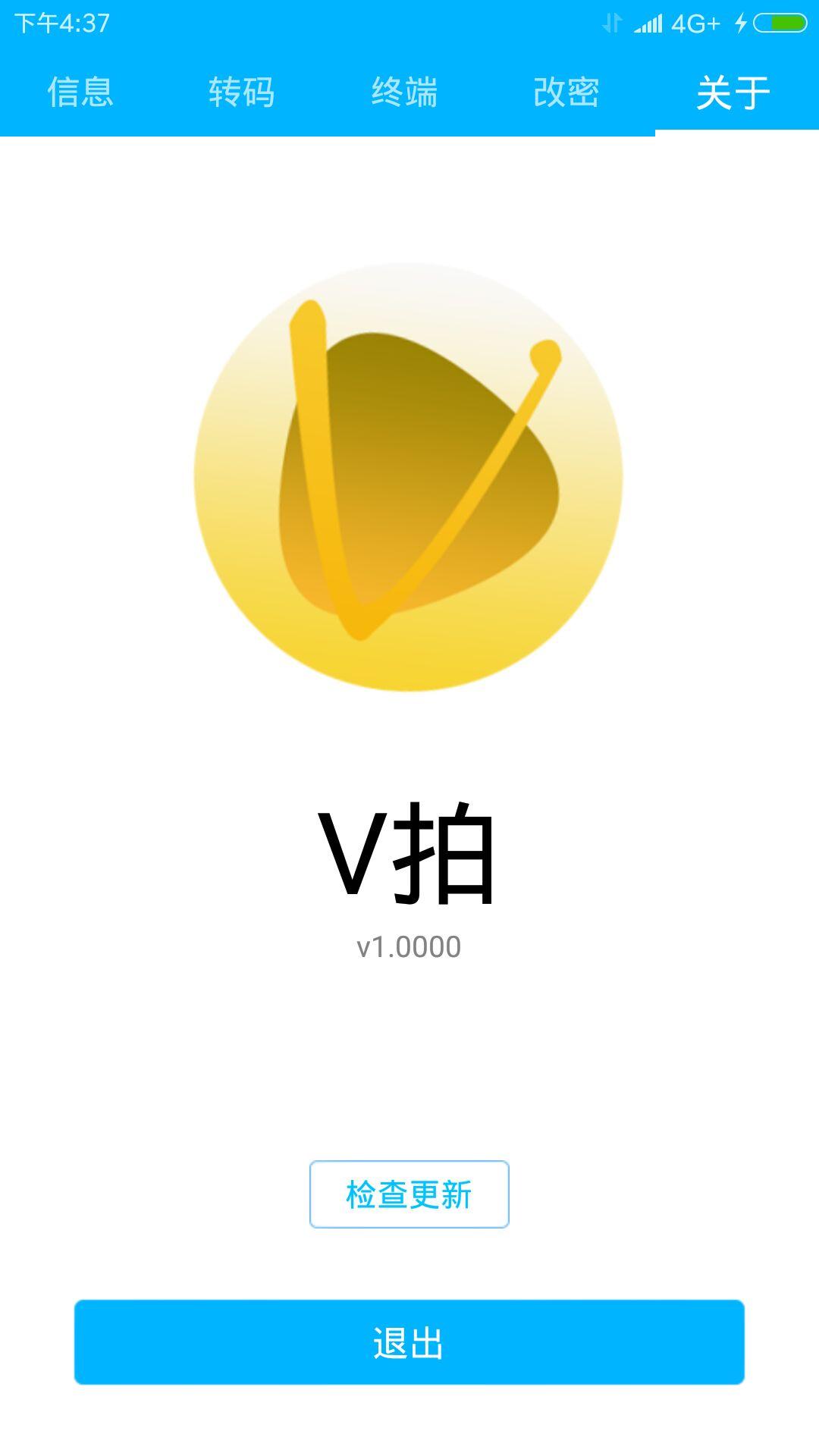Image resolution: width=819 pixels, height=1456 pixels.
Task: Select the 终端 tab
Action: pyautogui.click(x=408, y=93)
